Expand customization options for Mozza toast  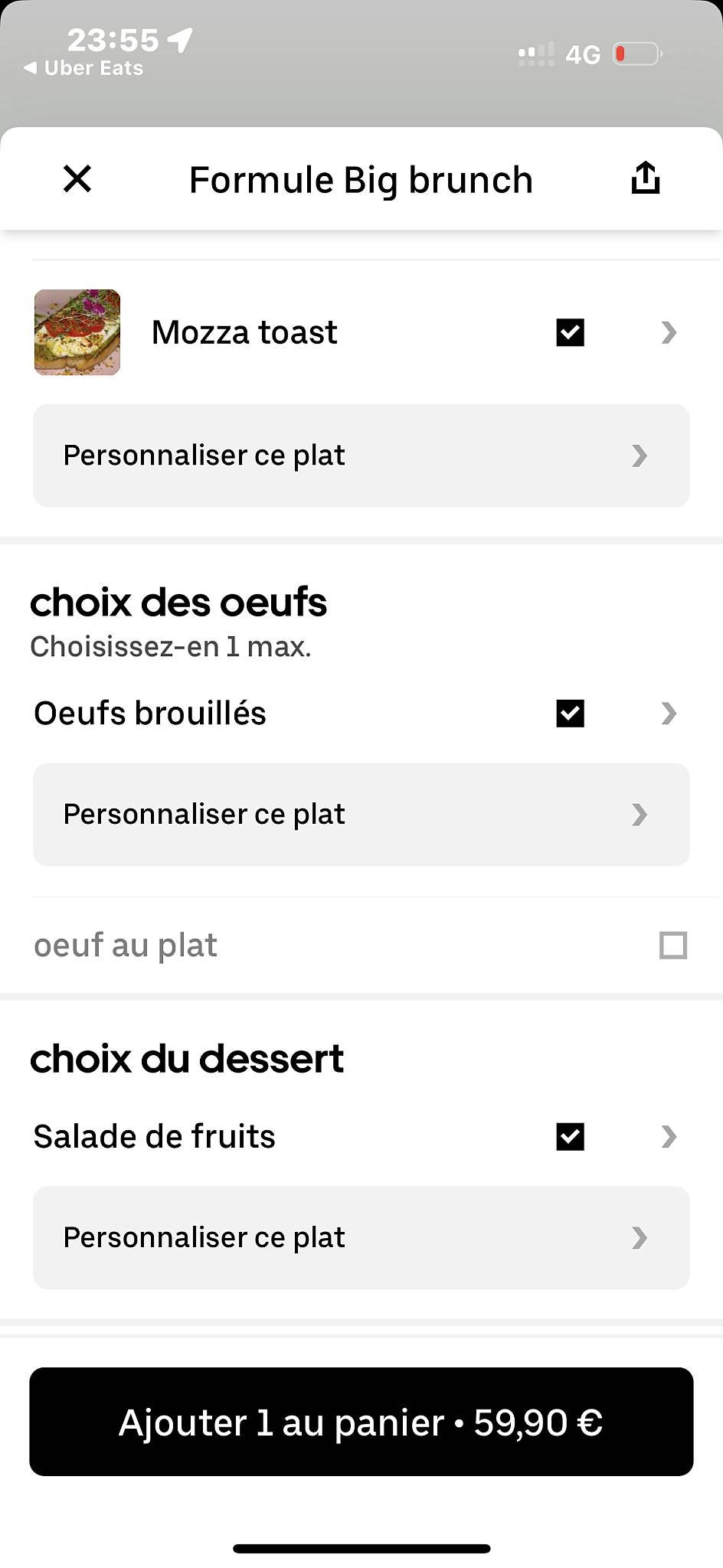(x=360, y=456)
